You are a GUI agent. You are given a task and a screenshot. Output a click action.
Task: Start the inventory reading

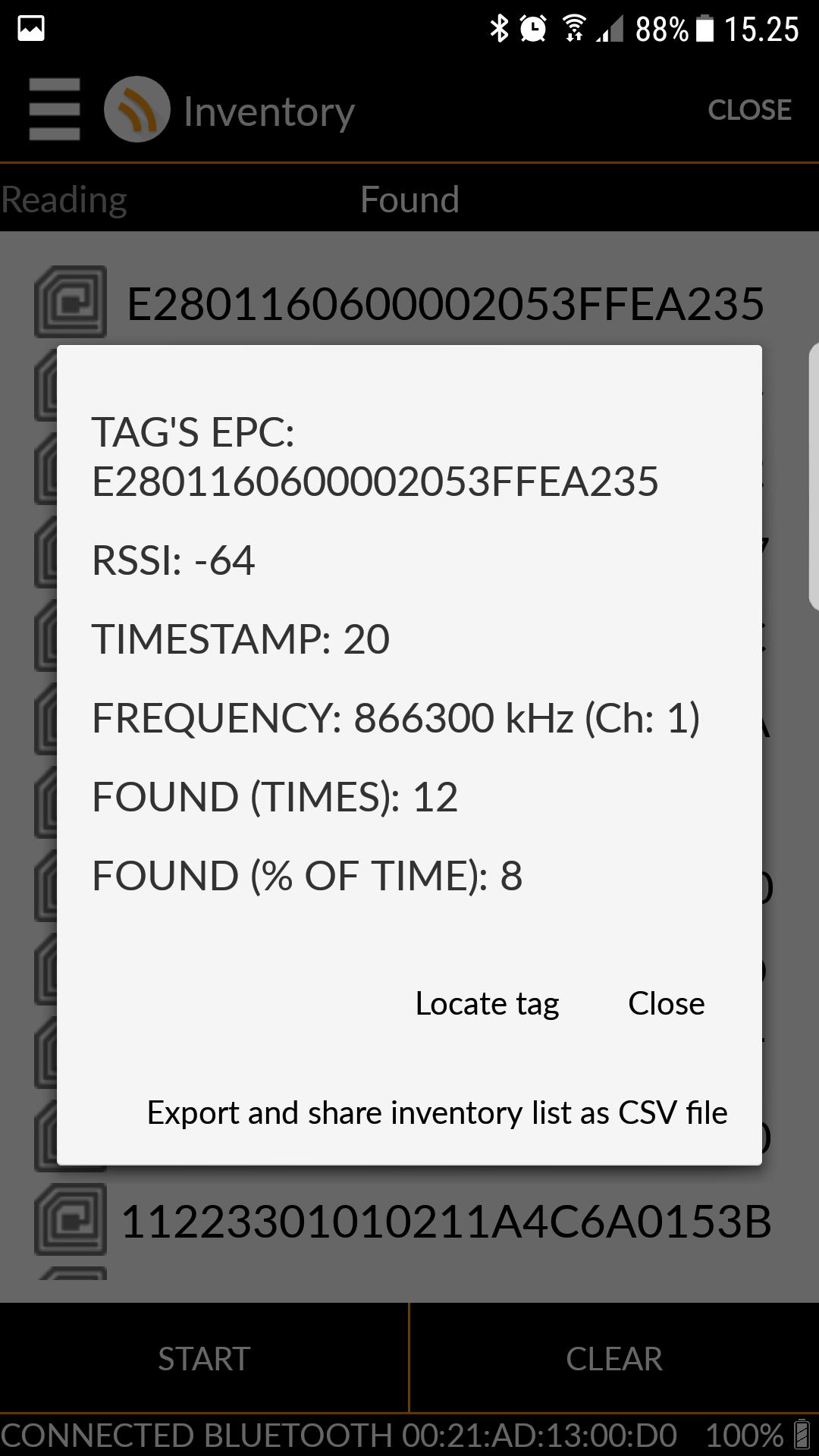pyautogui.click(x=204, y=1358)
